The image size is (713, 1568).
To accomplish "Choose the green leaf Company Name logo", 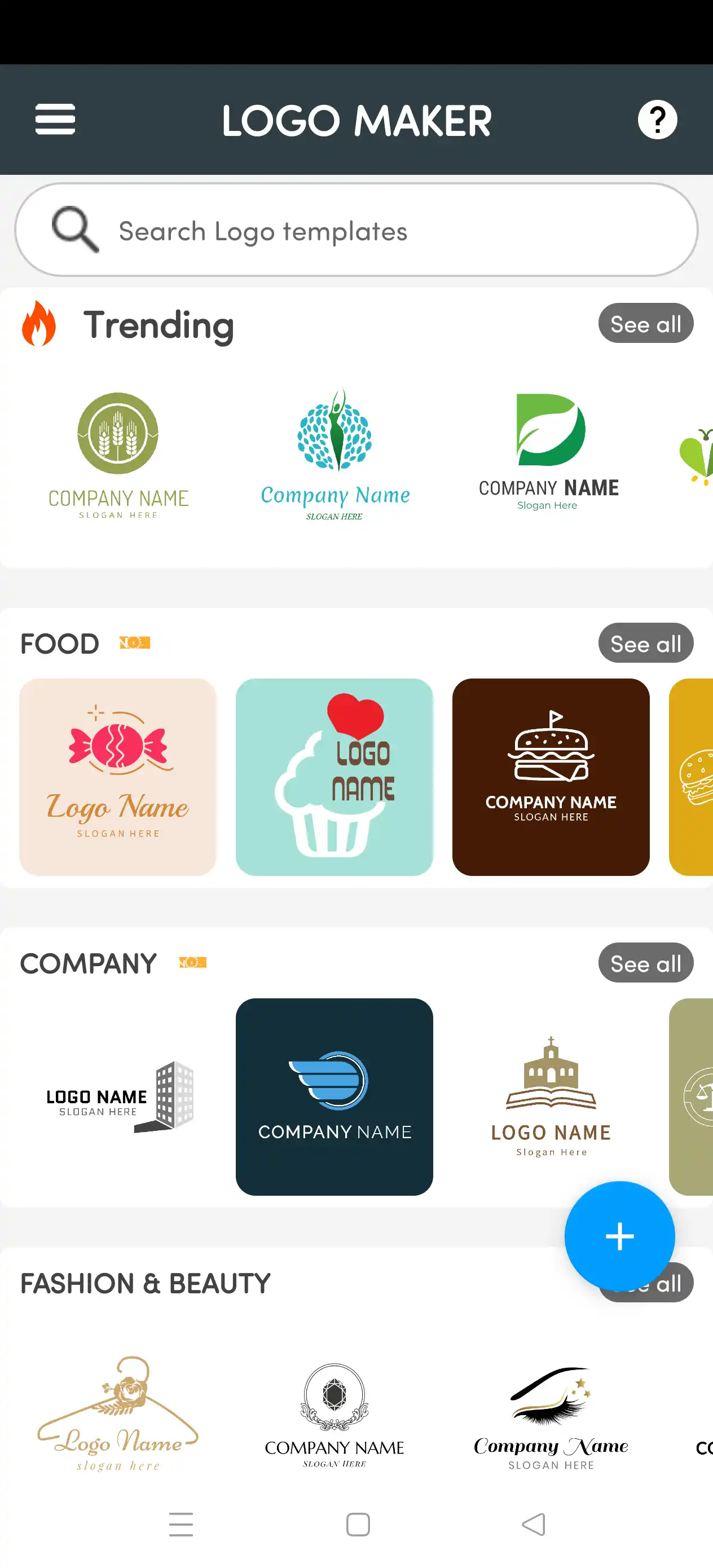I will tap(550, 452).
